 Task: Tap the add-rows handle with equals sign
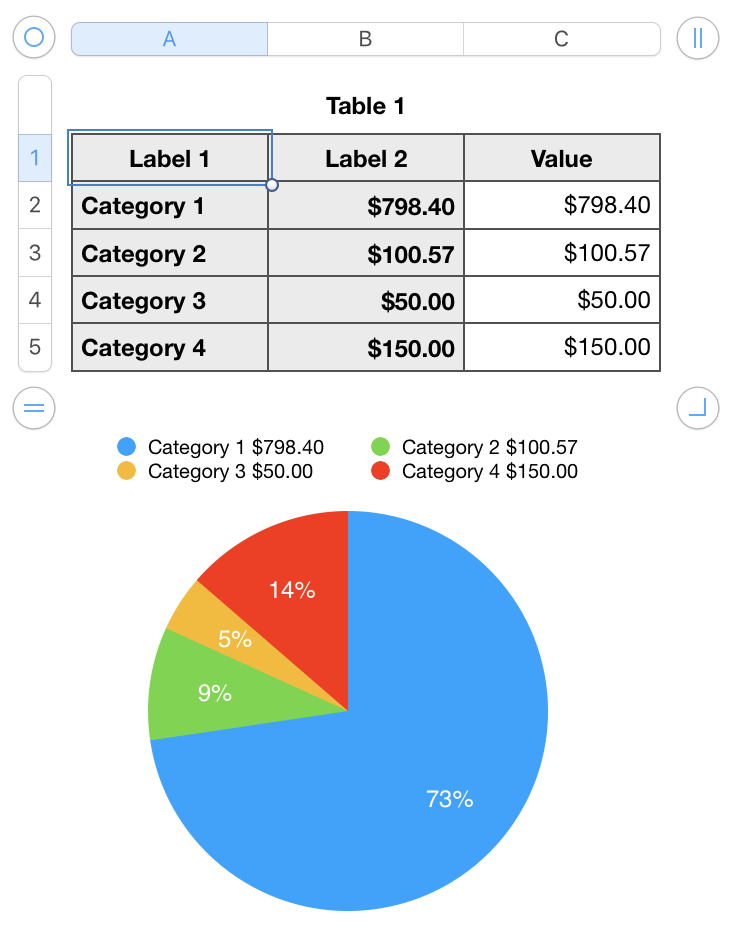tap(34, 408)
